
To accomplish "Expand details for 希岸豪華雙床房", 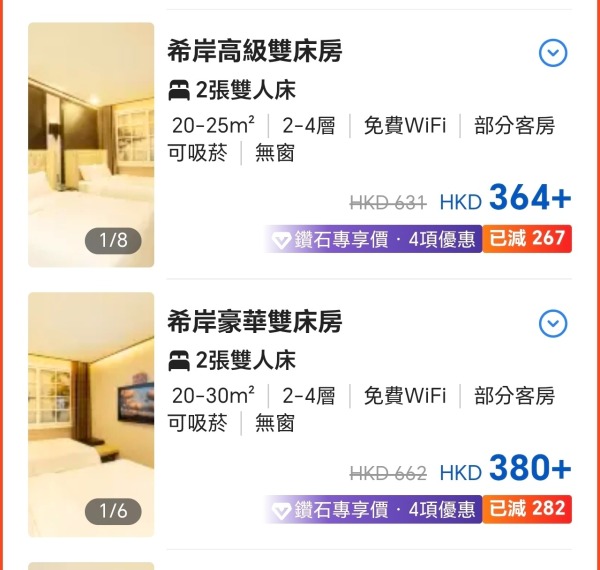I will click(x=553, y=323).
